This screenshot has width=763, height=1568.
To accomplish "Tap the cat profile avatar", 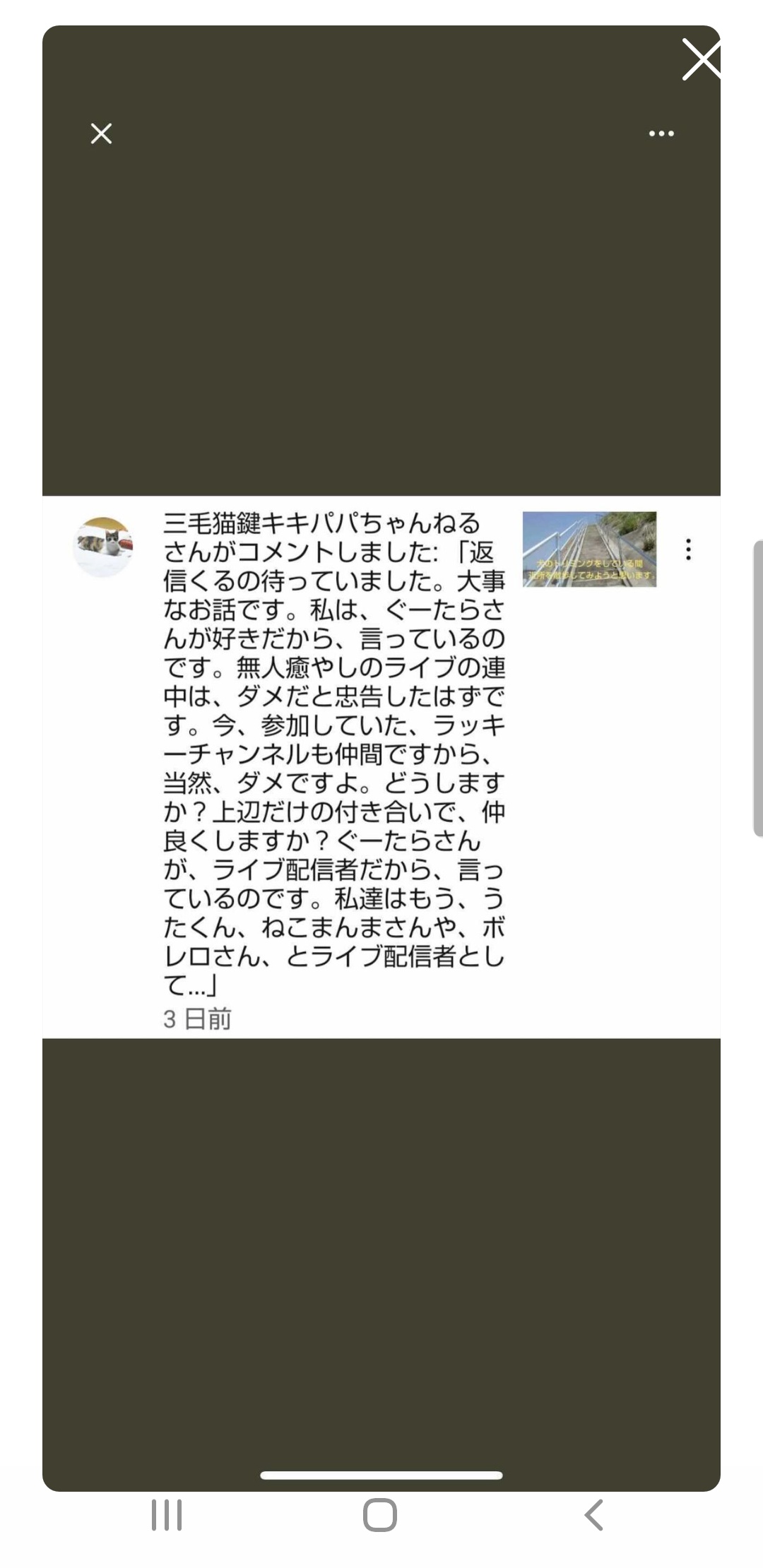I will coord(103,546).
